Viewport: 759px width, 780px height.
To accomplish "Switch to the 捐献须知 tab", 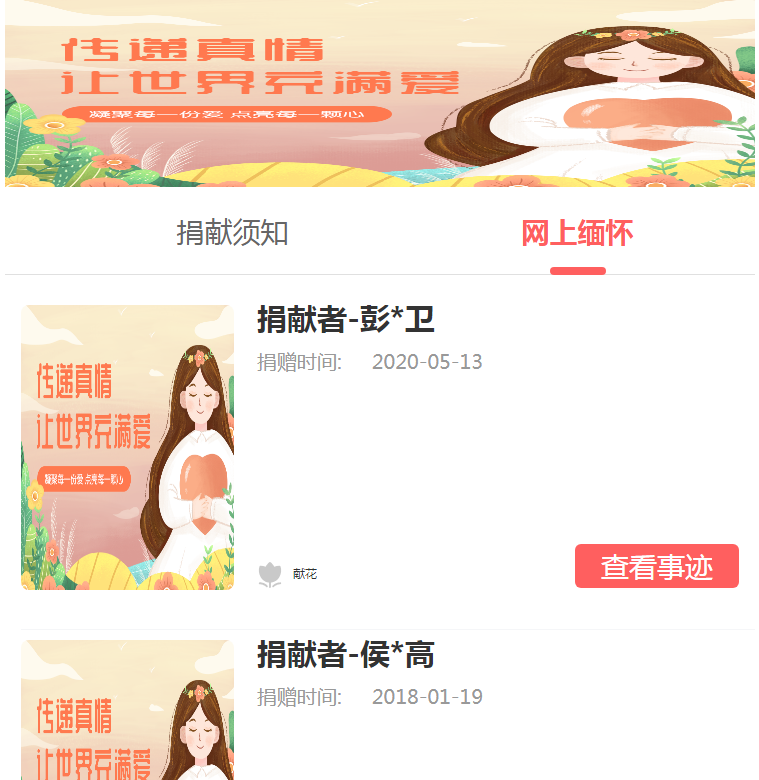I will 232,234.
